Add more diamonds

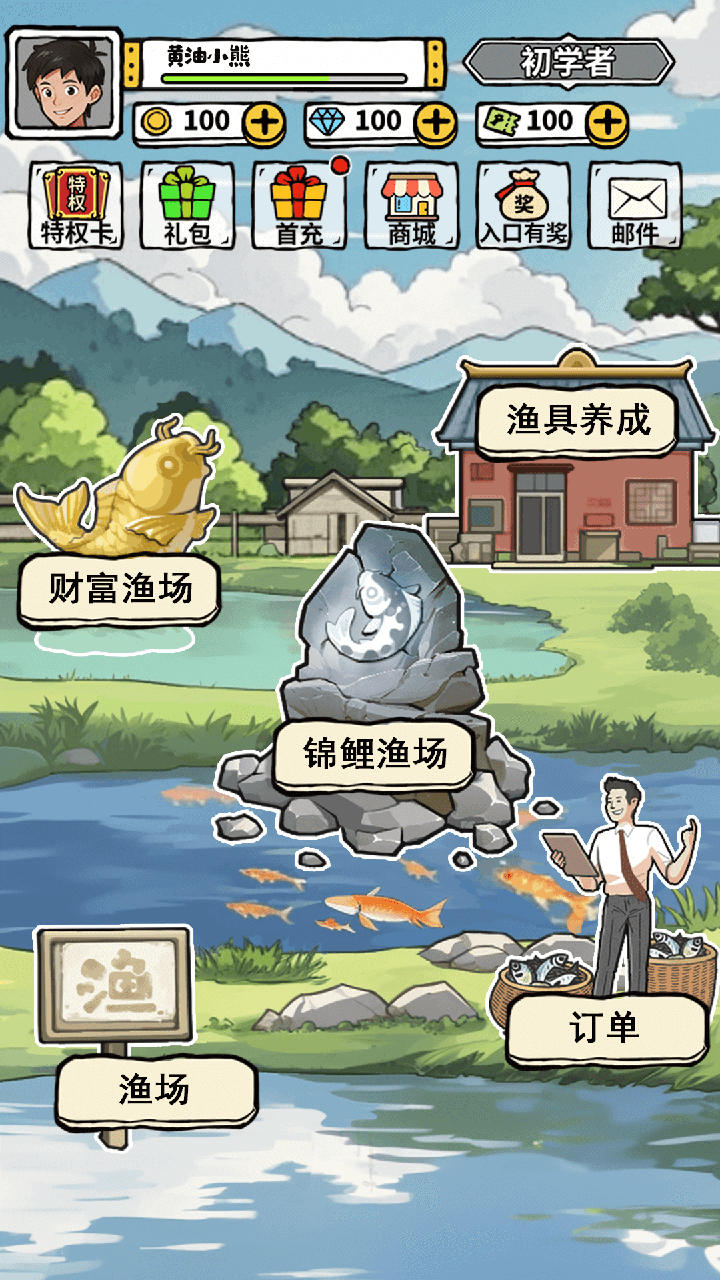435,123
